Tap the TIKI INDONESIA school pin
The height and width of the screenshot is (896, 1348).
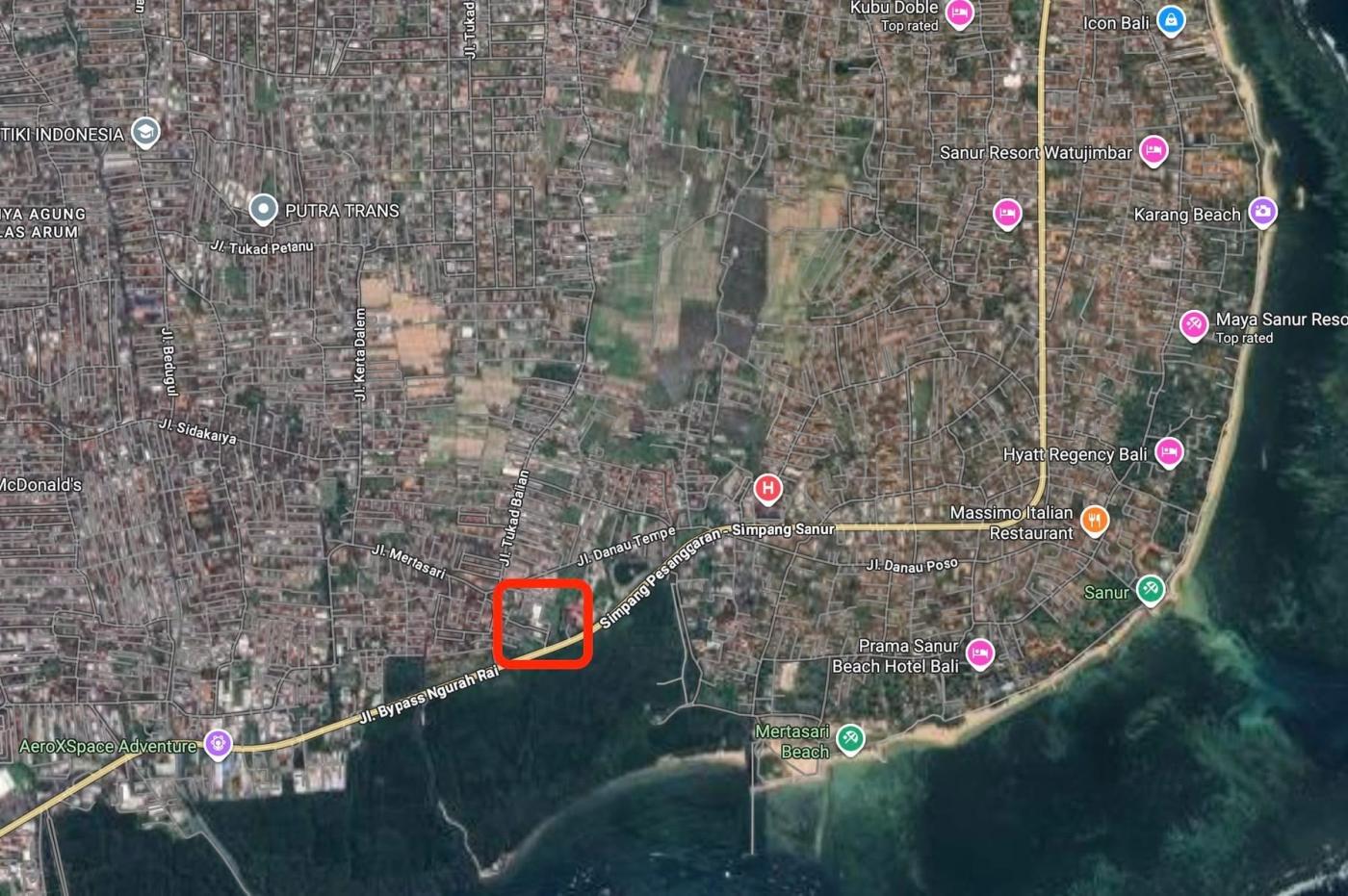click(145, 131)
